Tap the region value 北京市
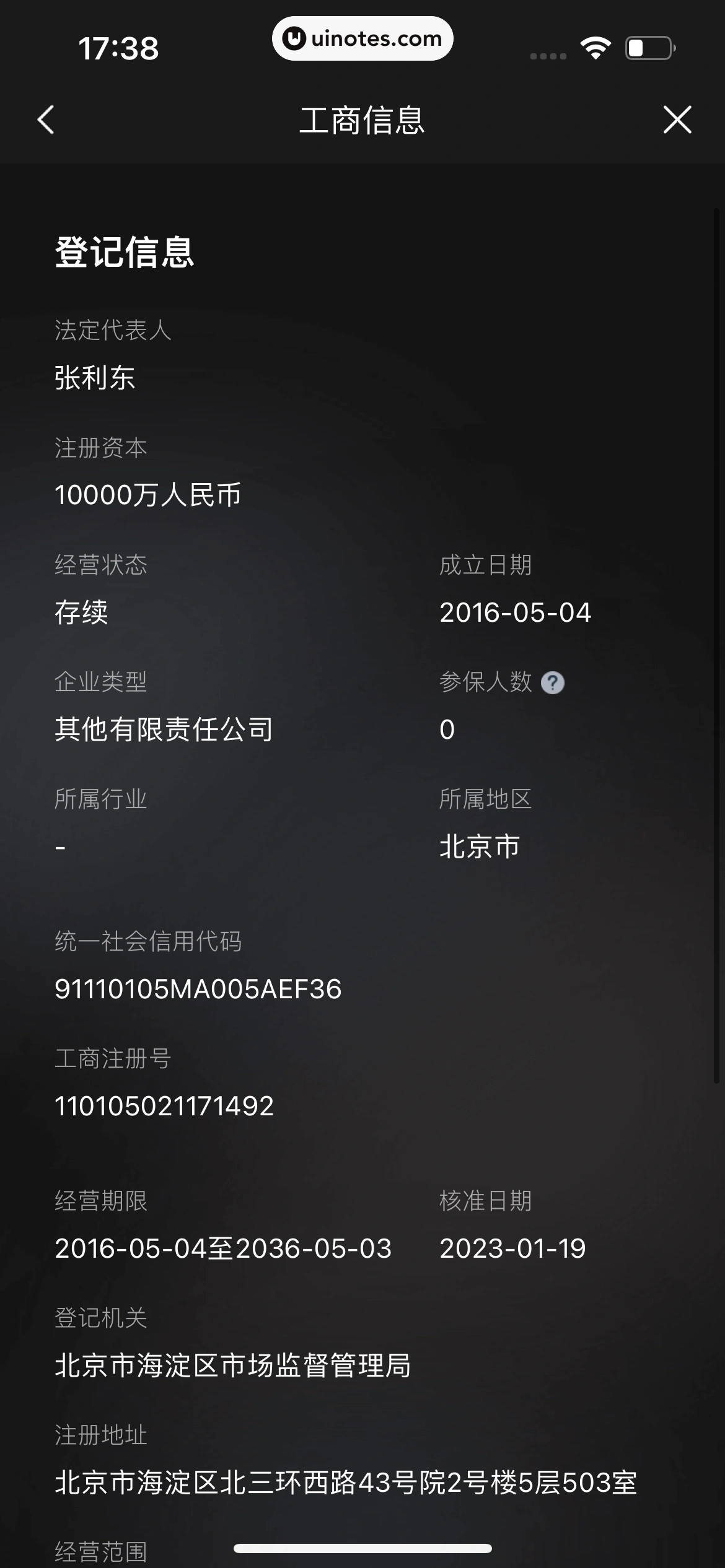725x1568 pixels. 478,847
